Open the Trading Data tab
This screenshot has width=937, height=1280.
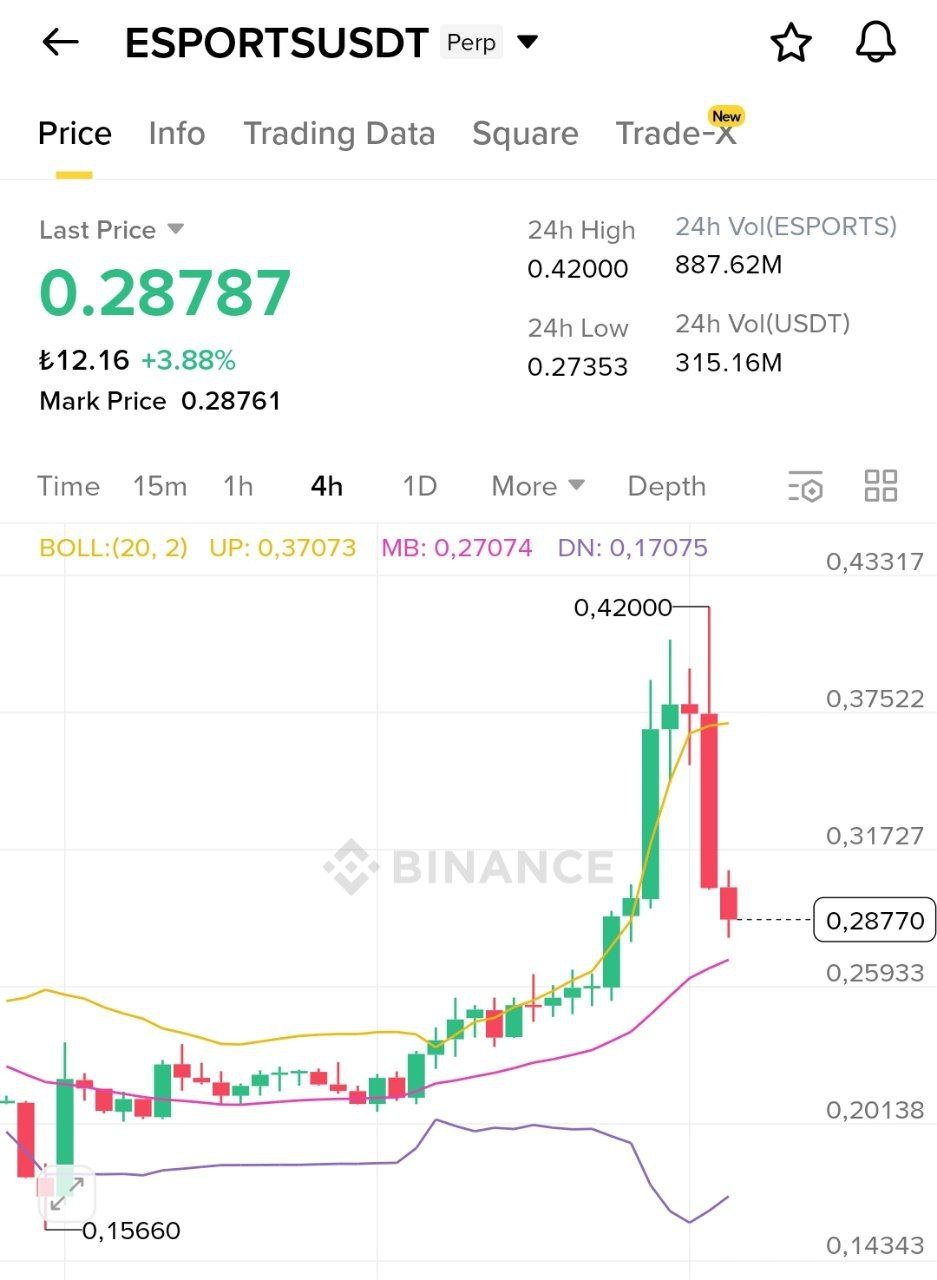tap(339, 134)
